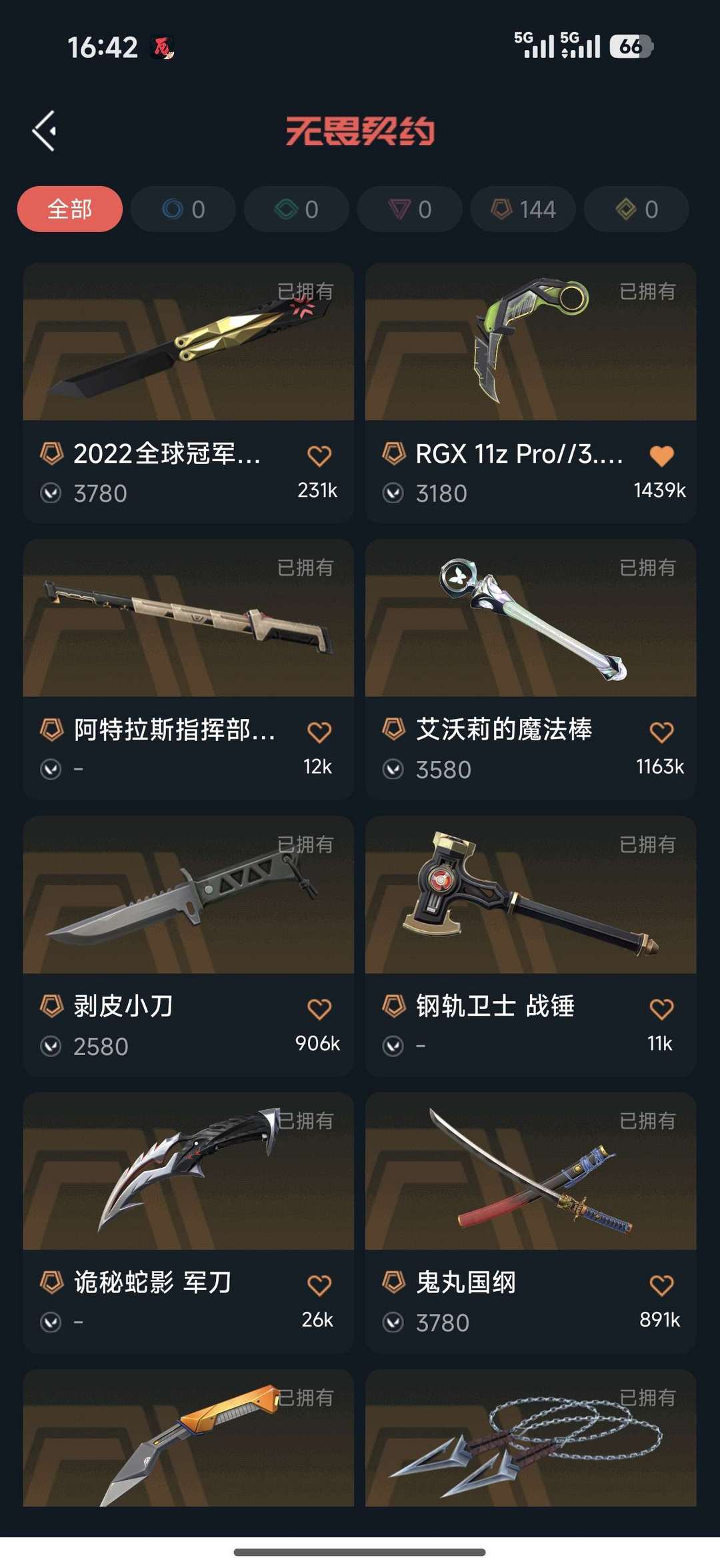Open the RGX 11z Pro skin card

click(x=531, y=342)
